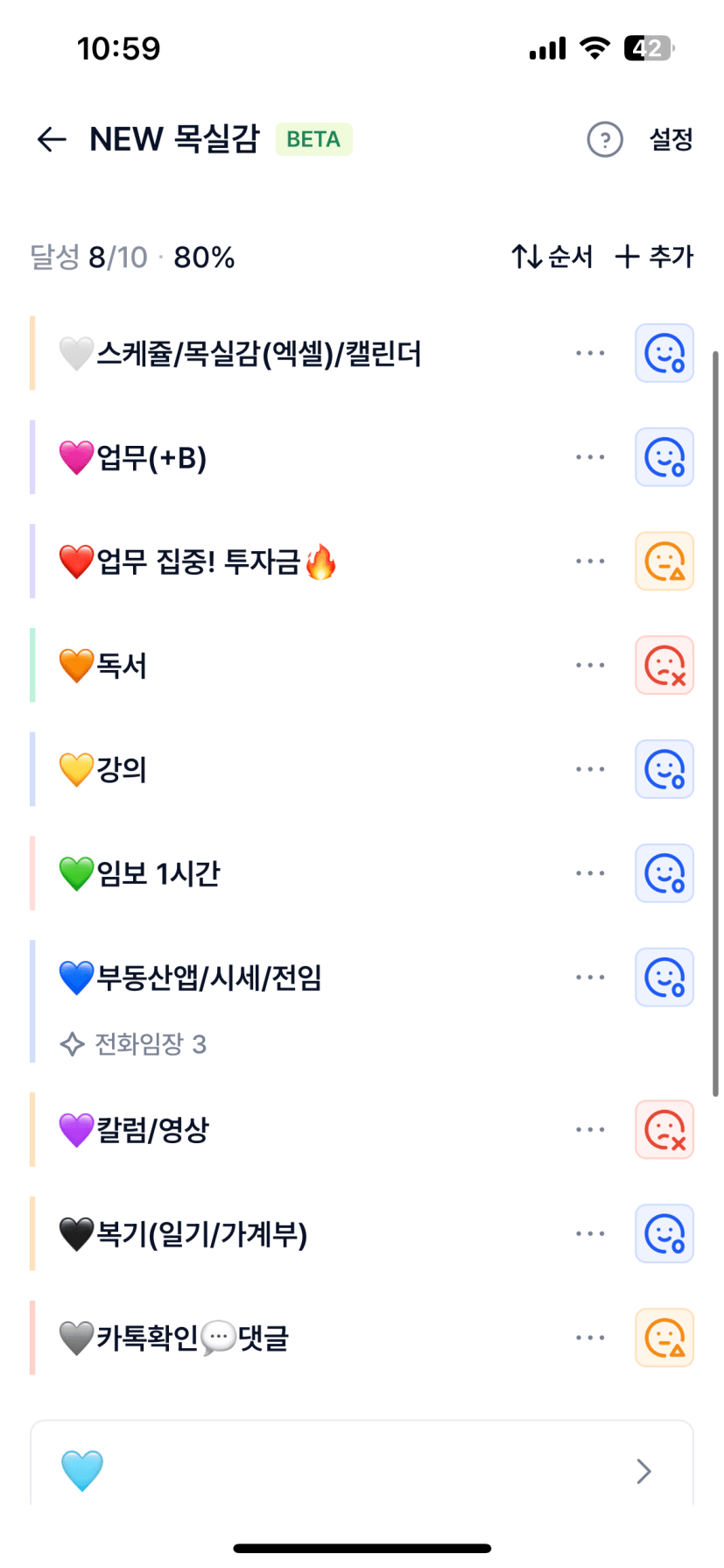The height and width of the screenshot is (1568, 724).
Task: Open the help question mark icon
Action: click(x=604, y=139)
